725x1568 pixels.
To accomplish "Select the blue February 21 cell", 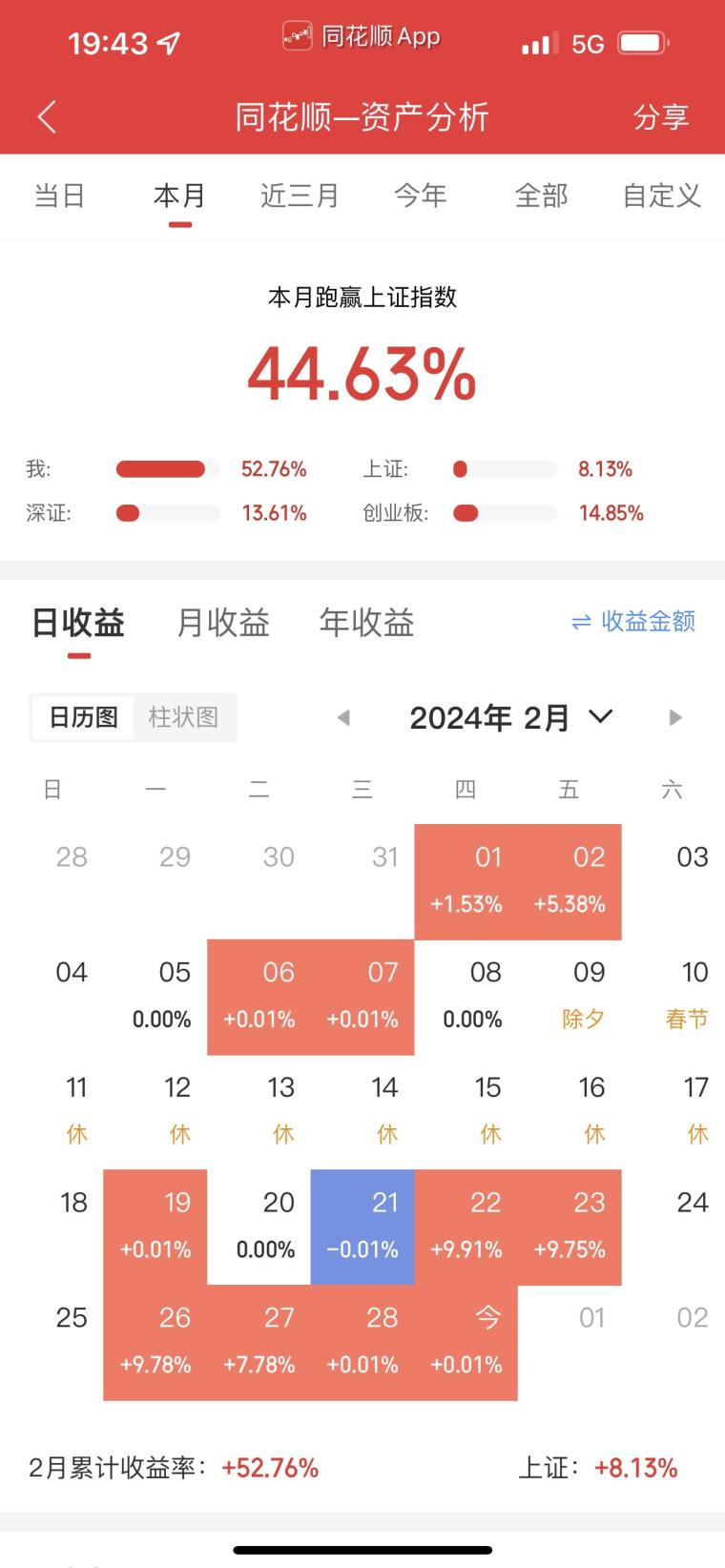I will click(x=362, y=1227).
